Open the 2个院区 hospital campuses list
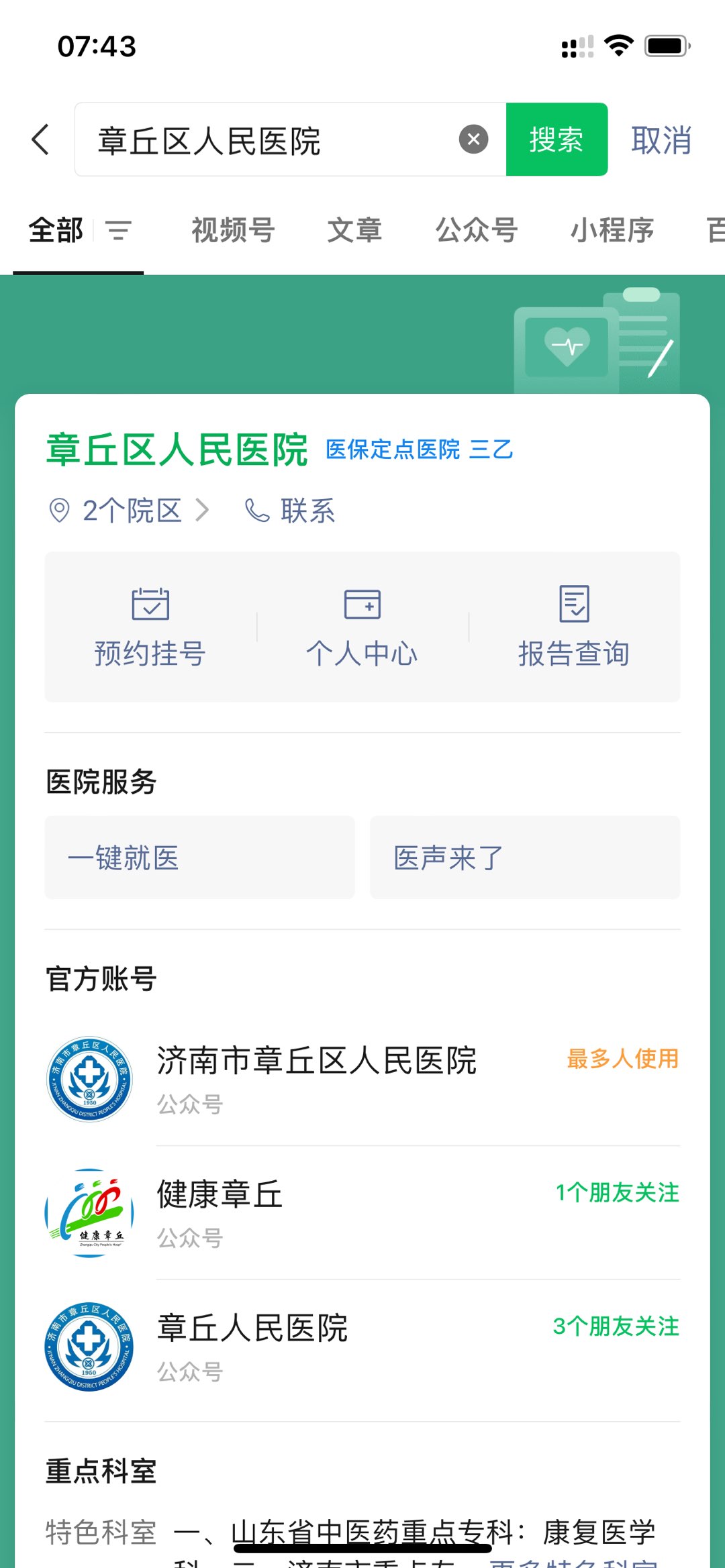Viewport: 725px width, 1568px height. pos(131,511)
